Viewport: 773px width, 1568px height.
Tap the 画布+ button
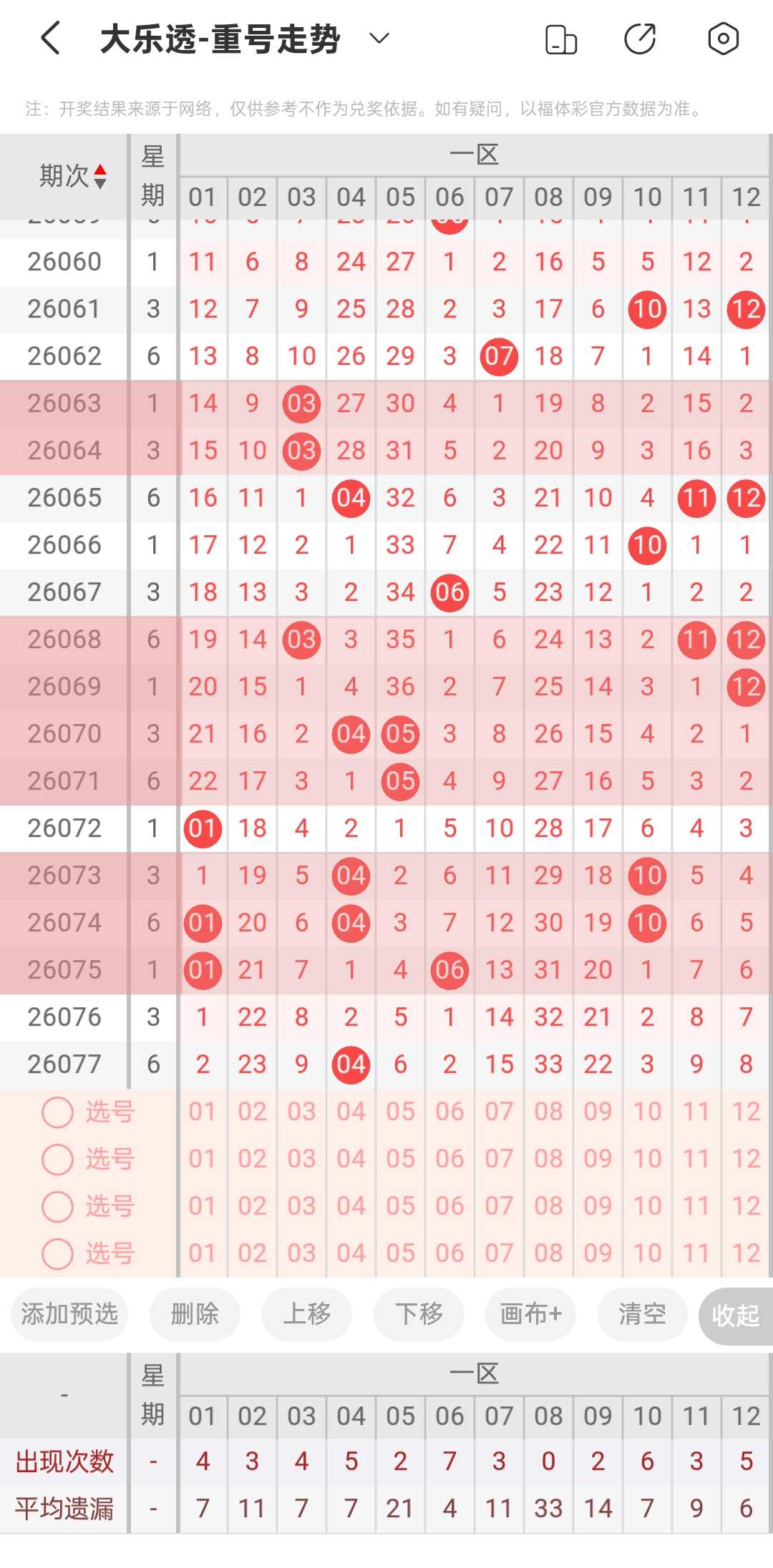530,1314
